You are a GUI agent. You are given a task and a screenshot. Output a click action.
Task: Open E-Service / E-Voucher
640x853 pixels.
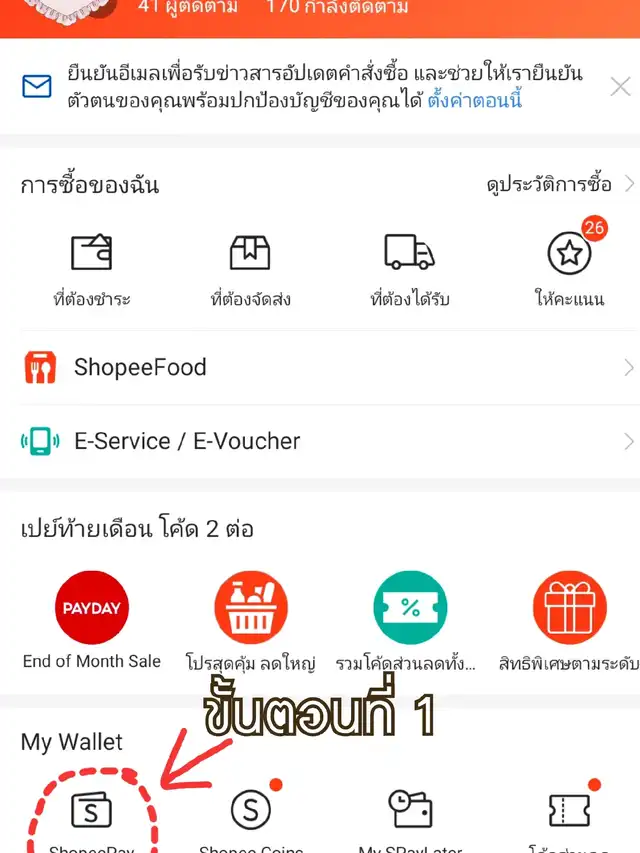click(320, 441)
